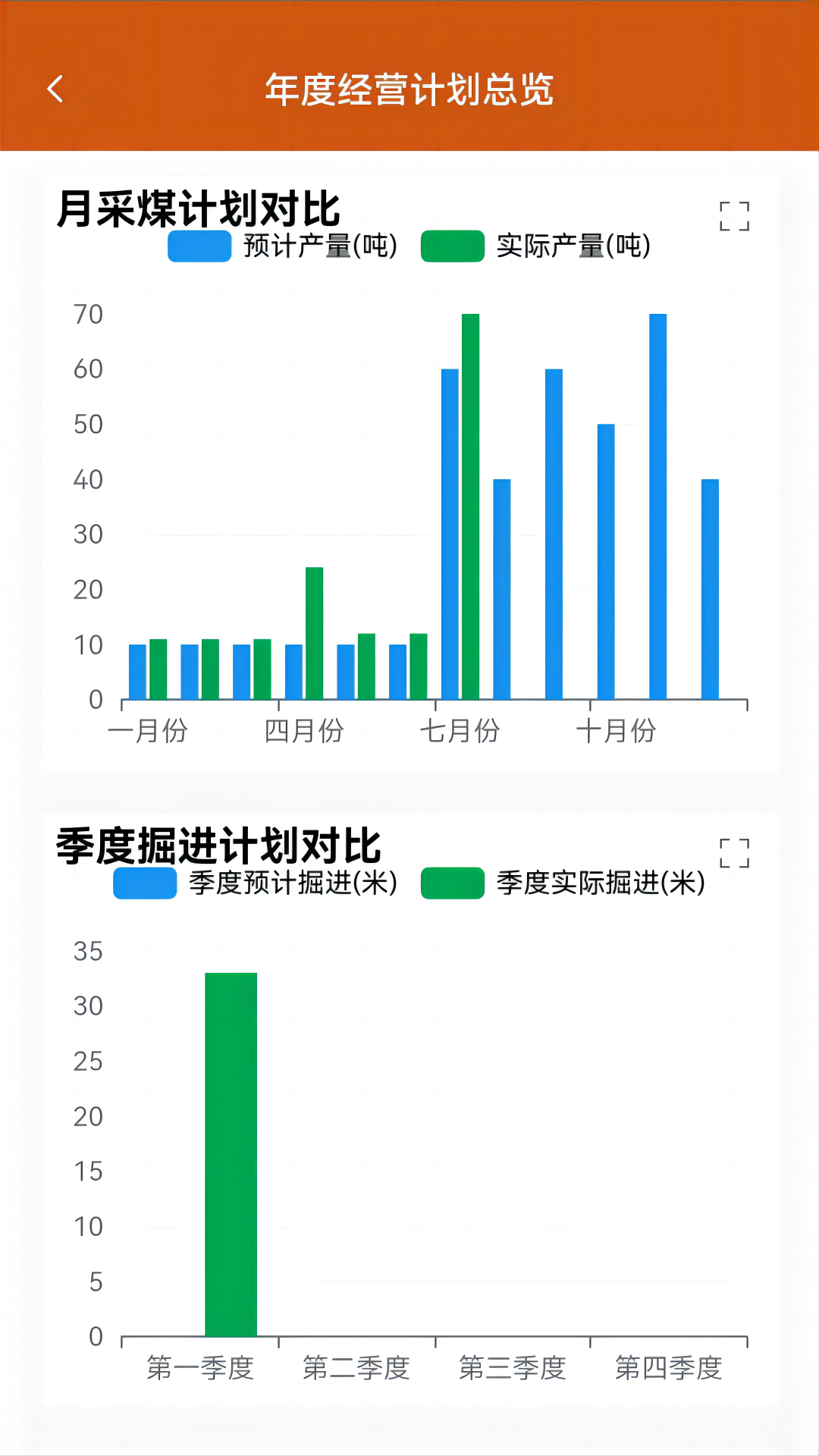Image resolution: width=819 pixels, height=1456 pixels.
Task: Tap the green legend swatch for 实际产量
Action: point(453,244)
